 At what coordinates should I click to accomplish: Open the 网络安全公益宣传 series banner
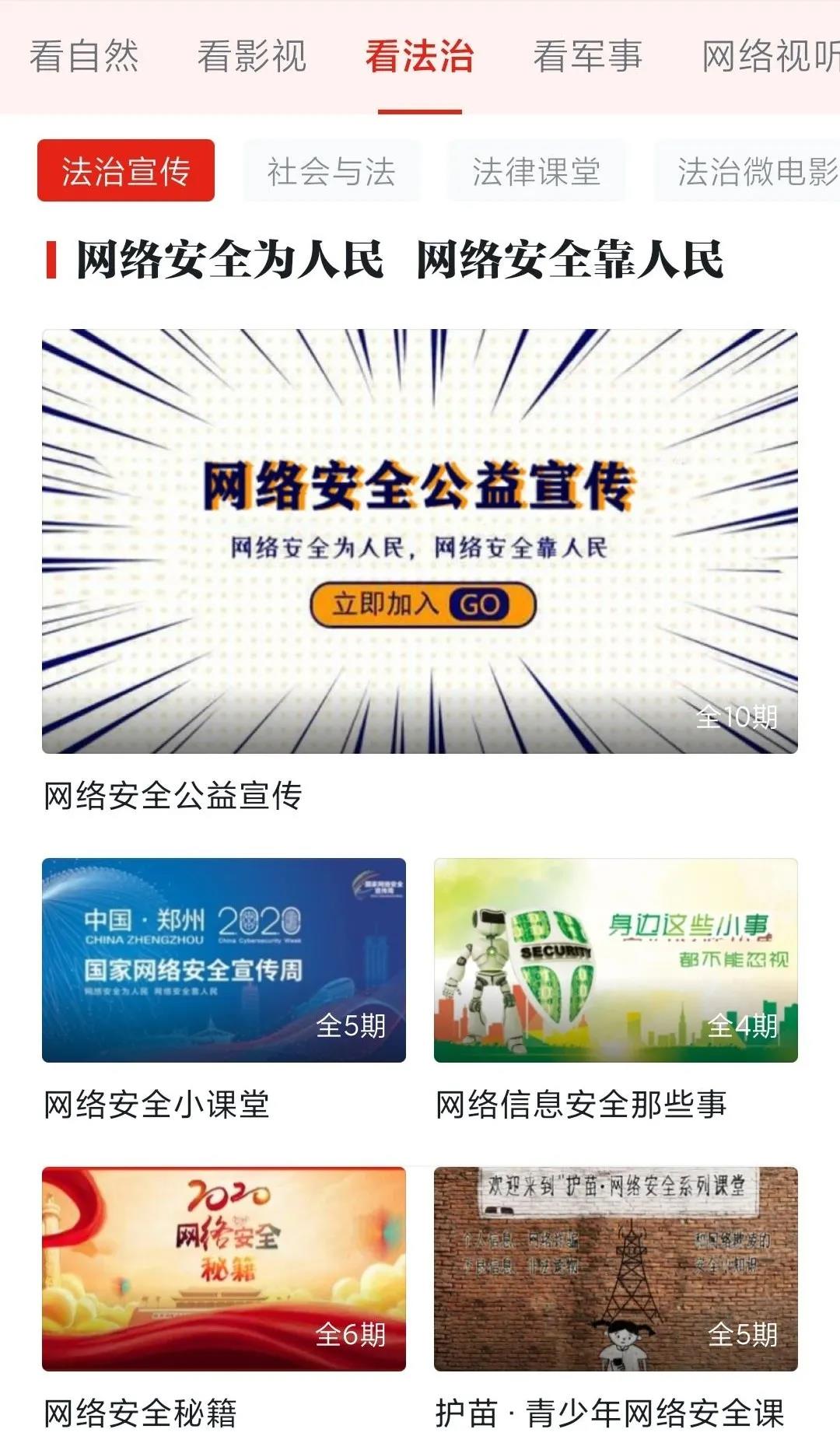click(420, 541)
